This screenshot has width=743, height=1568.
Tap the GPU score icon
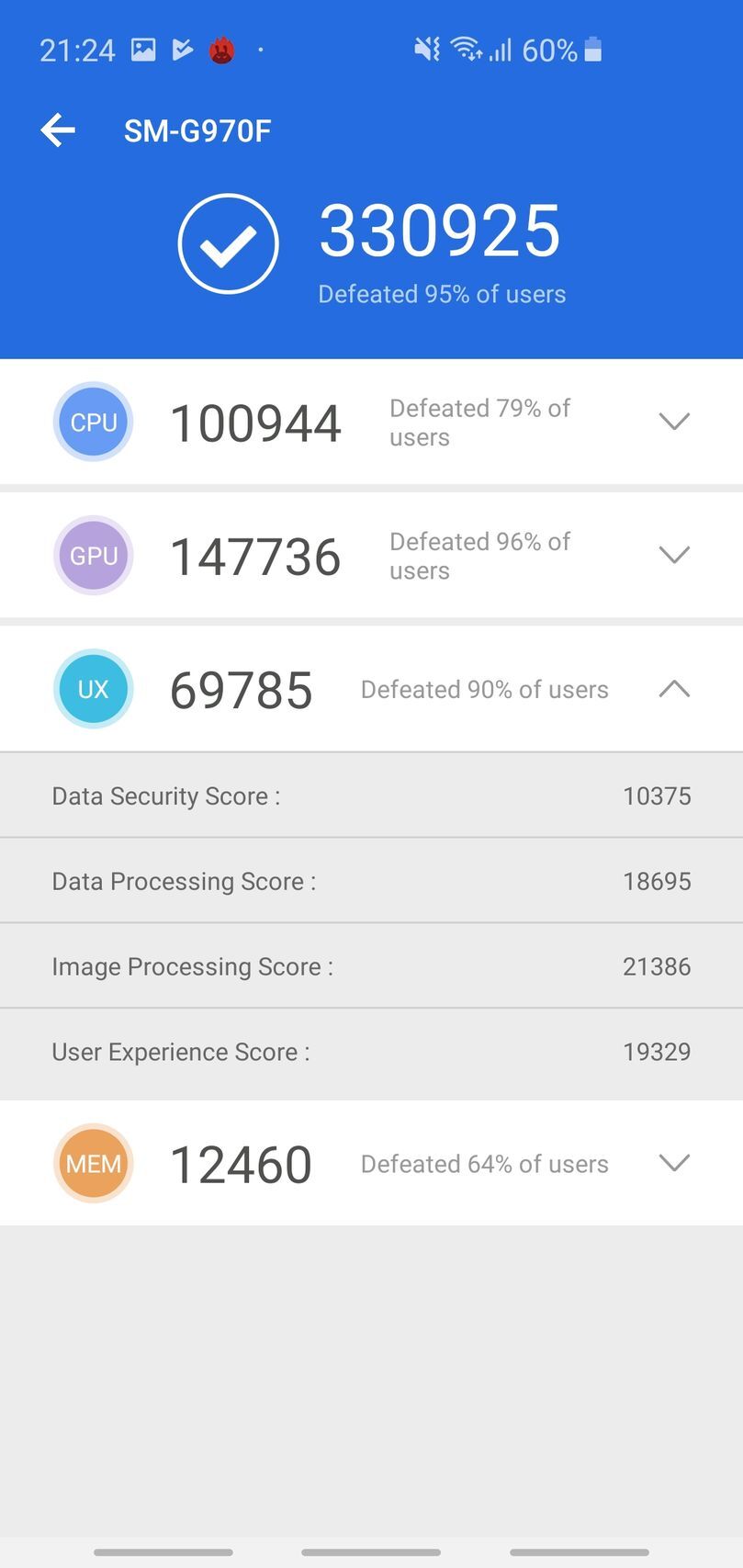93,555
